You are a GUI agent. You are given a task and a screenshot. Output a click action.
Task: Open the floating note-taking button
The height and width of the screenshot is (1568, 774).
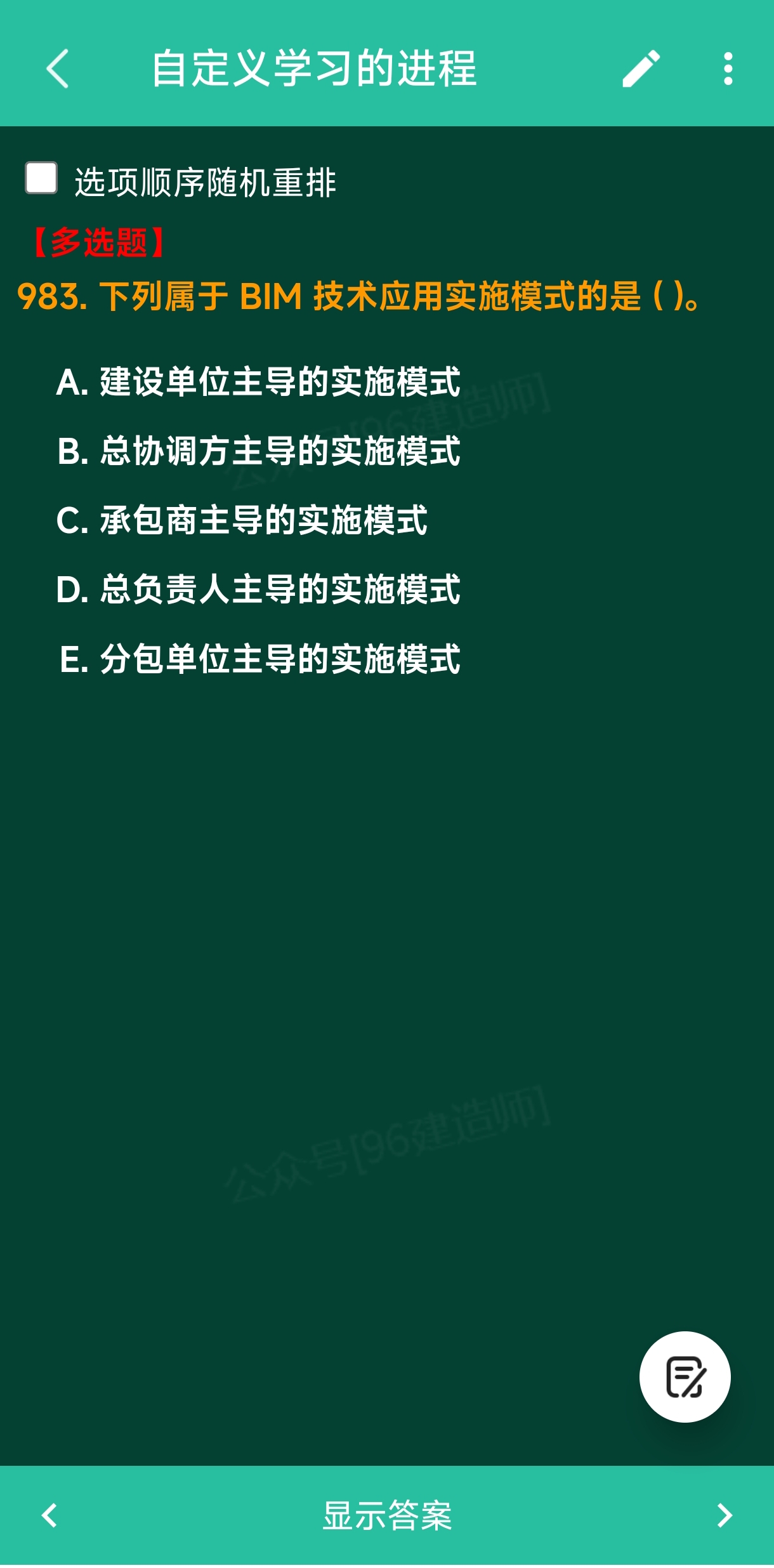pos(685,1376)
